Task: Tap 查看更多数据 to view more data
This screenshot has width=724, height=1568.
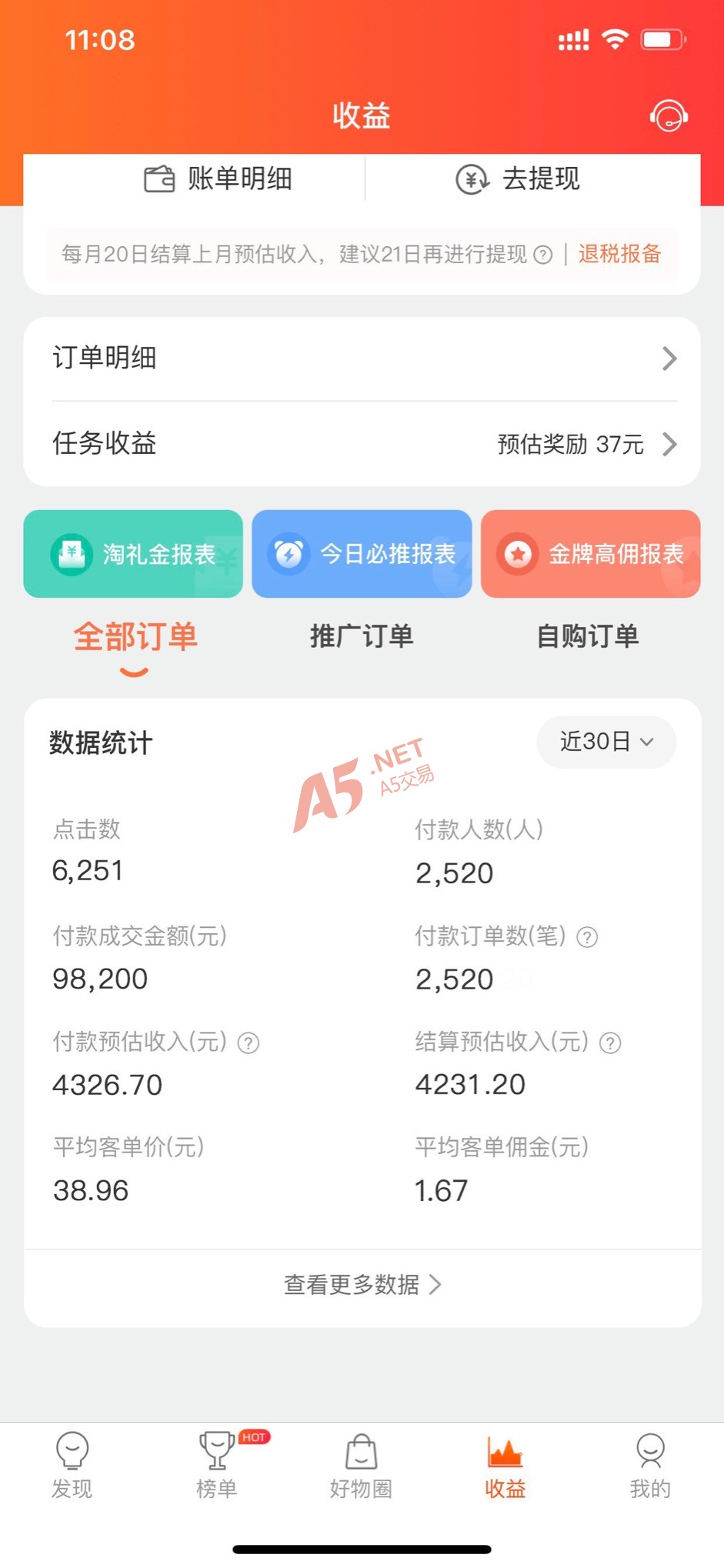Action: point(362,1284)
